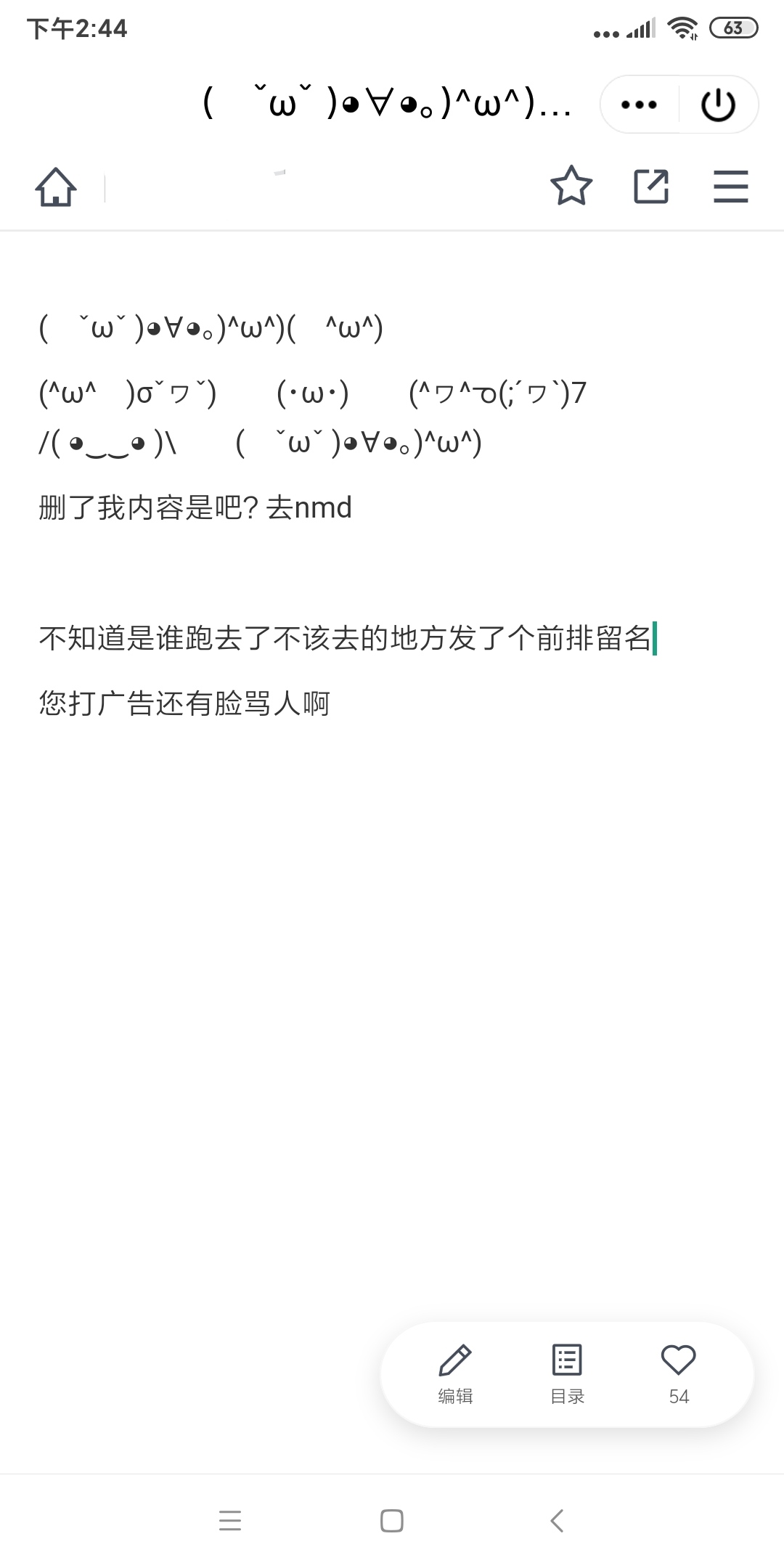Go to the home page icon
This screenshot has height=1568, width=784.
click(x=56, y=187)
